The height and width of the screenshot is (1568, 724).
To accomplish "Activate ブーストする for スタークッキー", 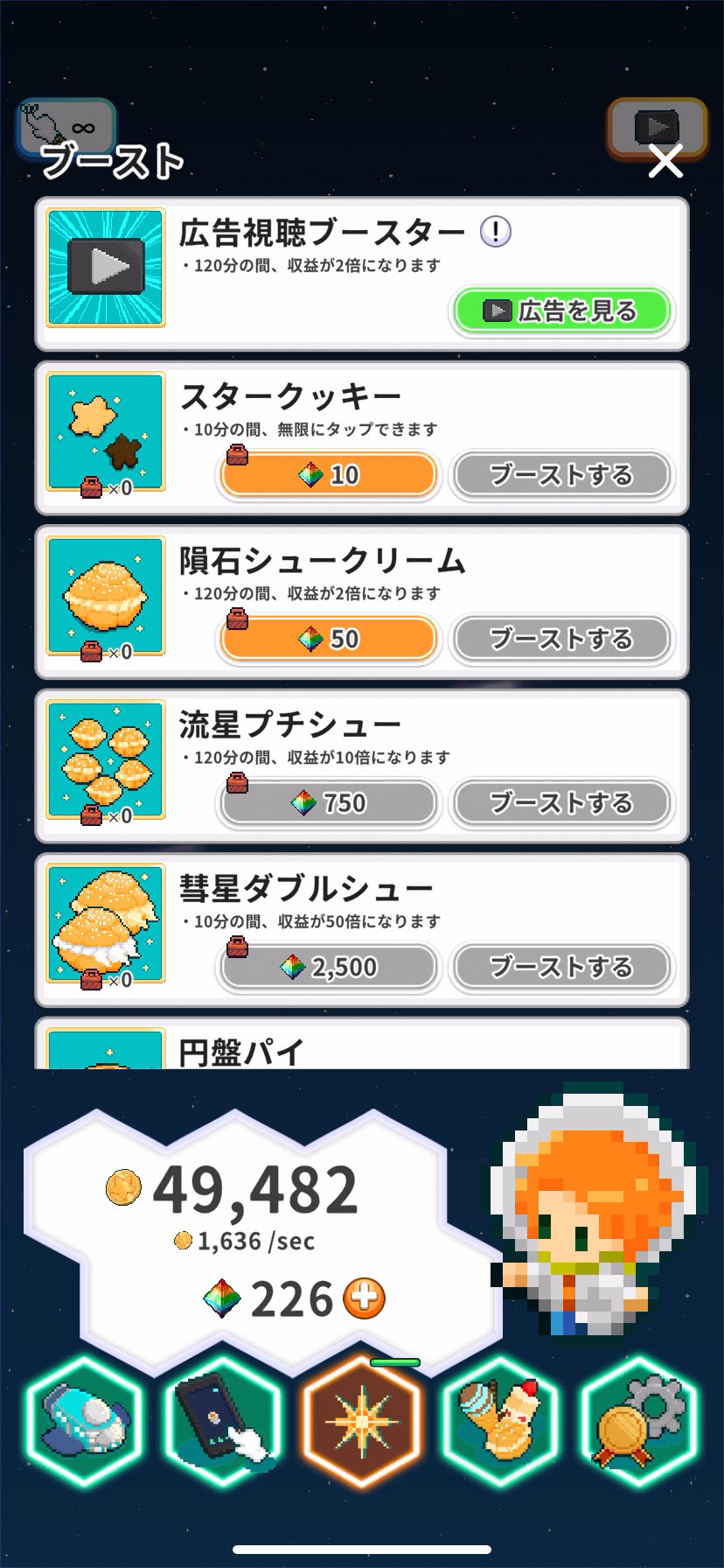I will [x=561, y=475].
